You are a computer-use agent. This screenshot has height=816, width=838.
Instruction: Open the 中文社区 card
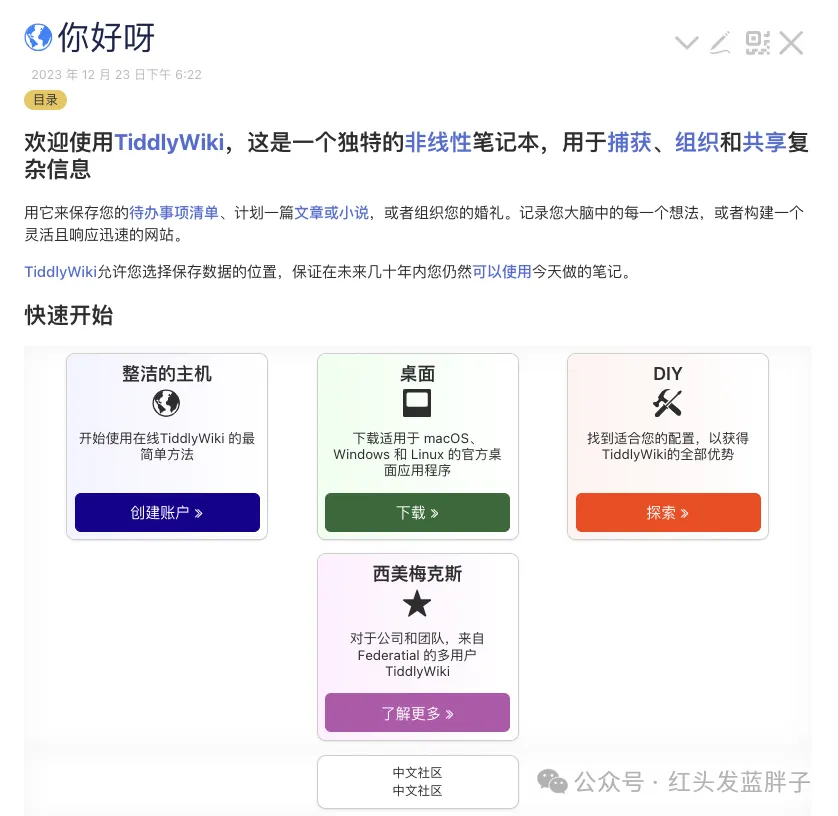(x=417, y=781)
